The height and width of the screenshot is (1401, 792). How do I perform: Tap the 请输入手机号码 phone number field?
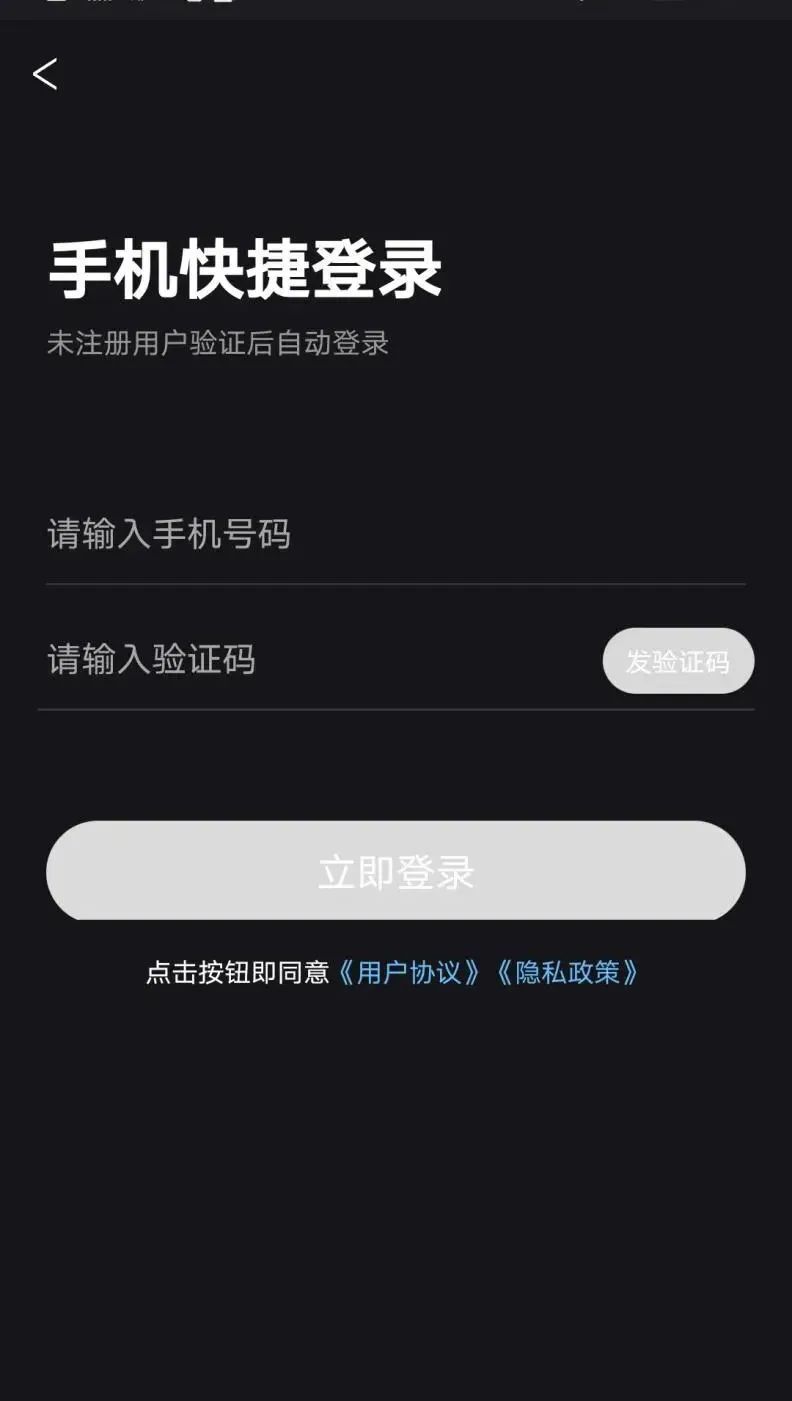[395, 534]
